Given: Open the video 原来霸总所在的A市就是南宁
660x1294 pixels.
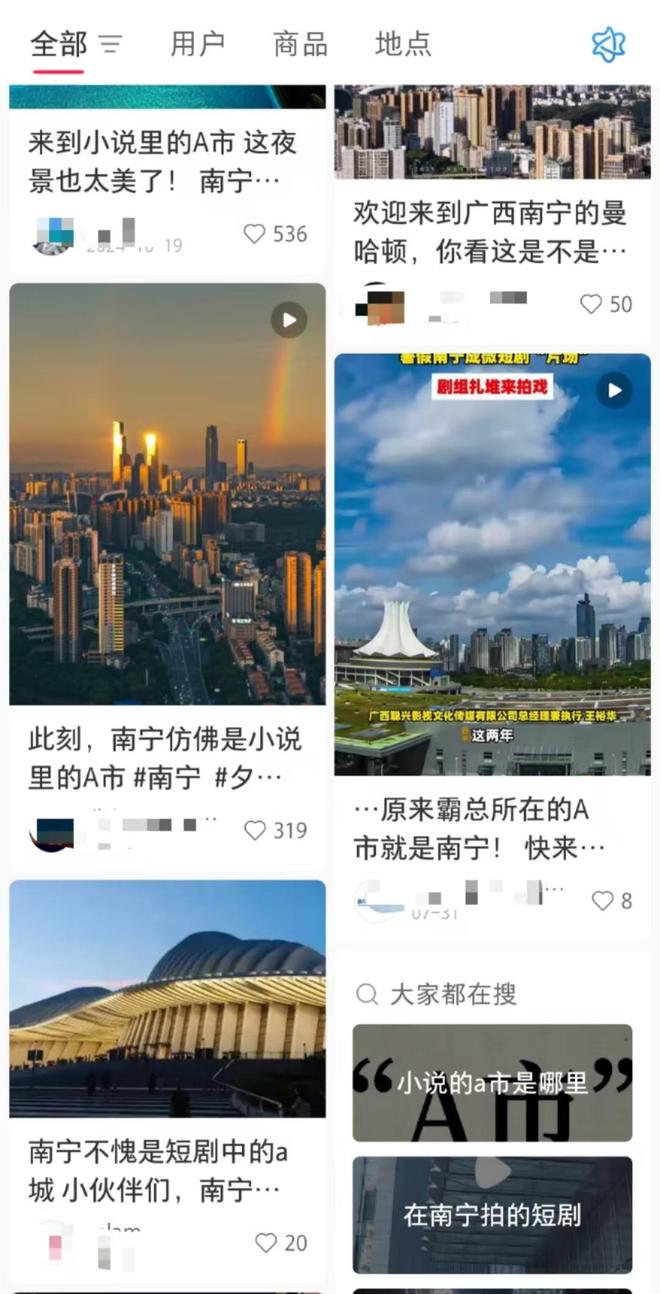Looking at the screenshot, I should (x=492, y=564).
